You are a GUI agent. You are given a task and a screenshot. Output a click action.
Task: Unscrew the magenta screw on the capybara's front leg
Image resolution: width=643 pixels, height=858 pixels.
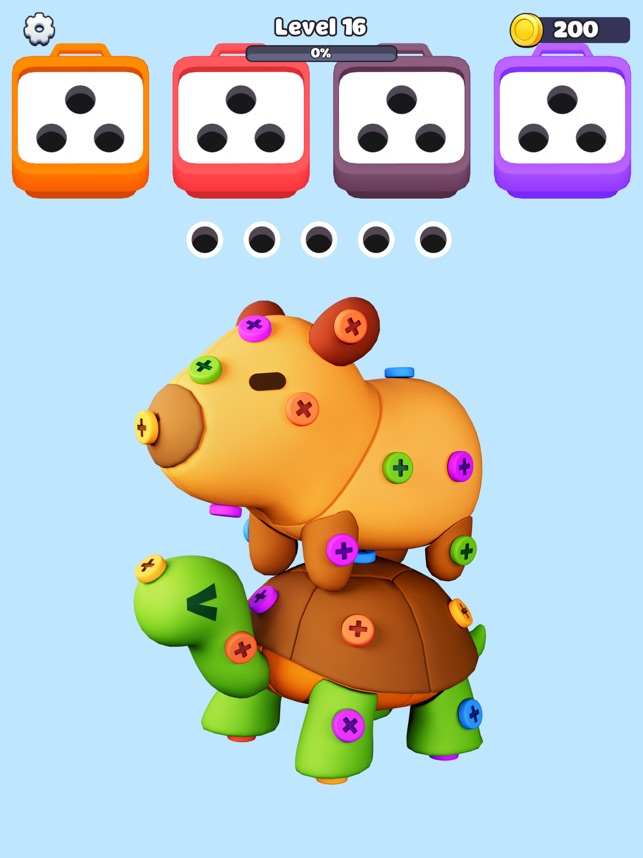pyautogui.click(x=342, y=549)
